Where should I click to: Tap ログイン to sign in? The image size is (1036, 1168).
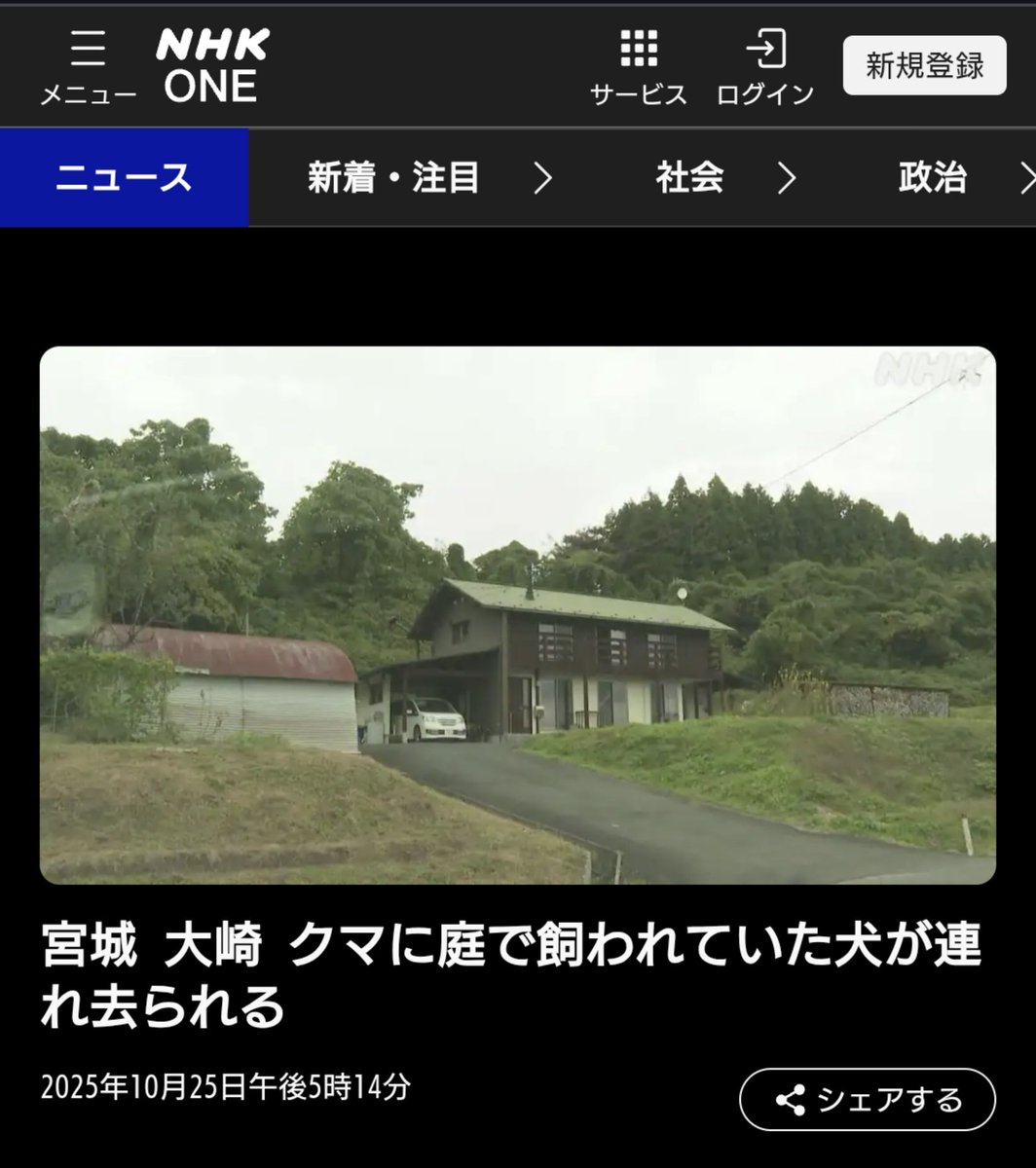765,66
